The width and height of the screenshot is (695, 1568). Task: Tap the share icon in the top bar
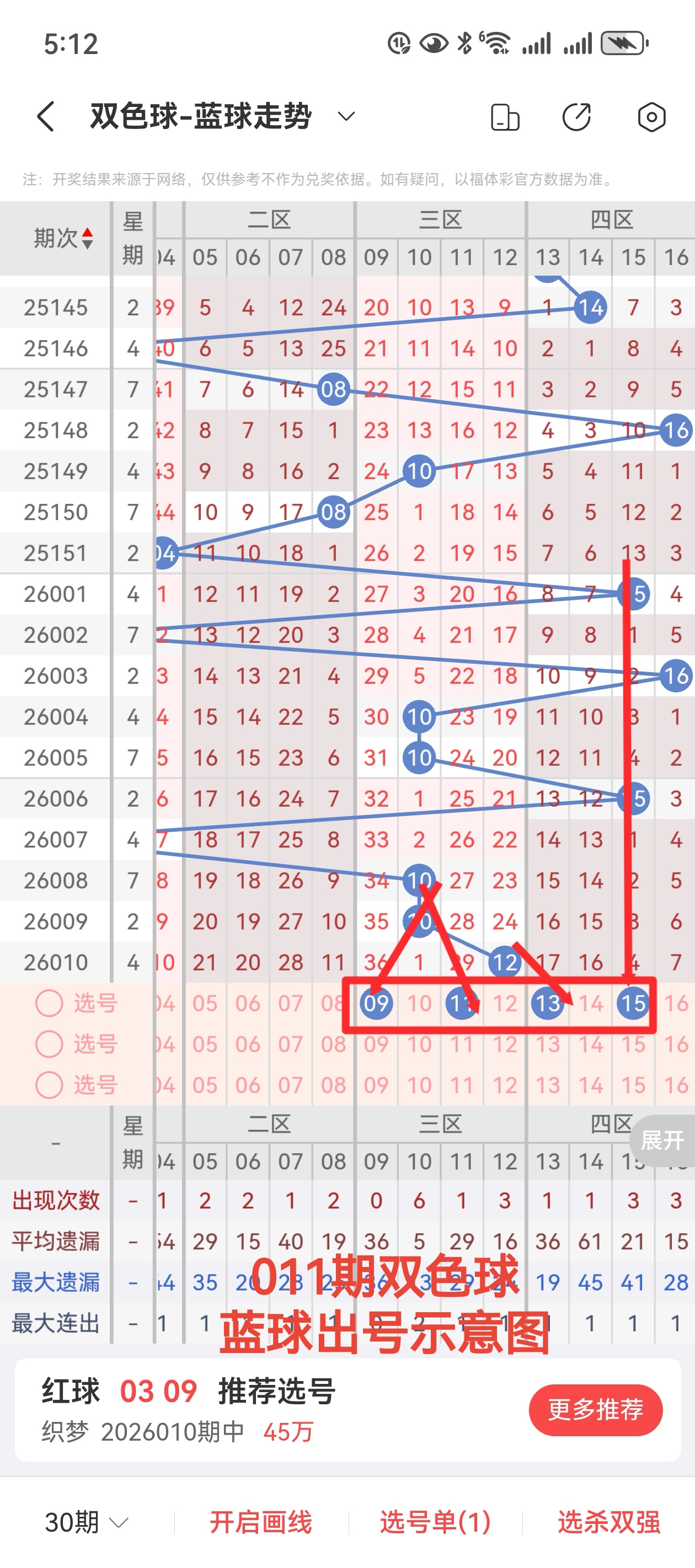[578, 116]
